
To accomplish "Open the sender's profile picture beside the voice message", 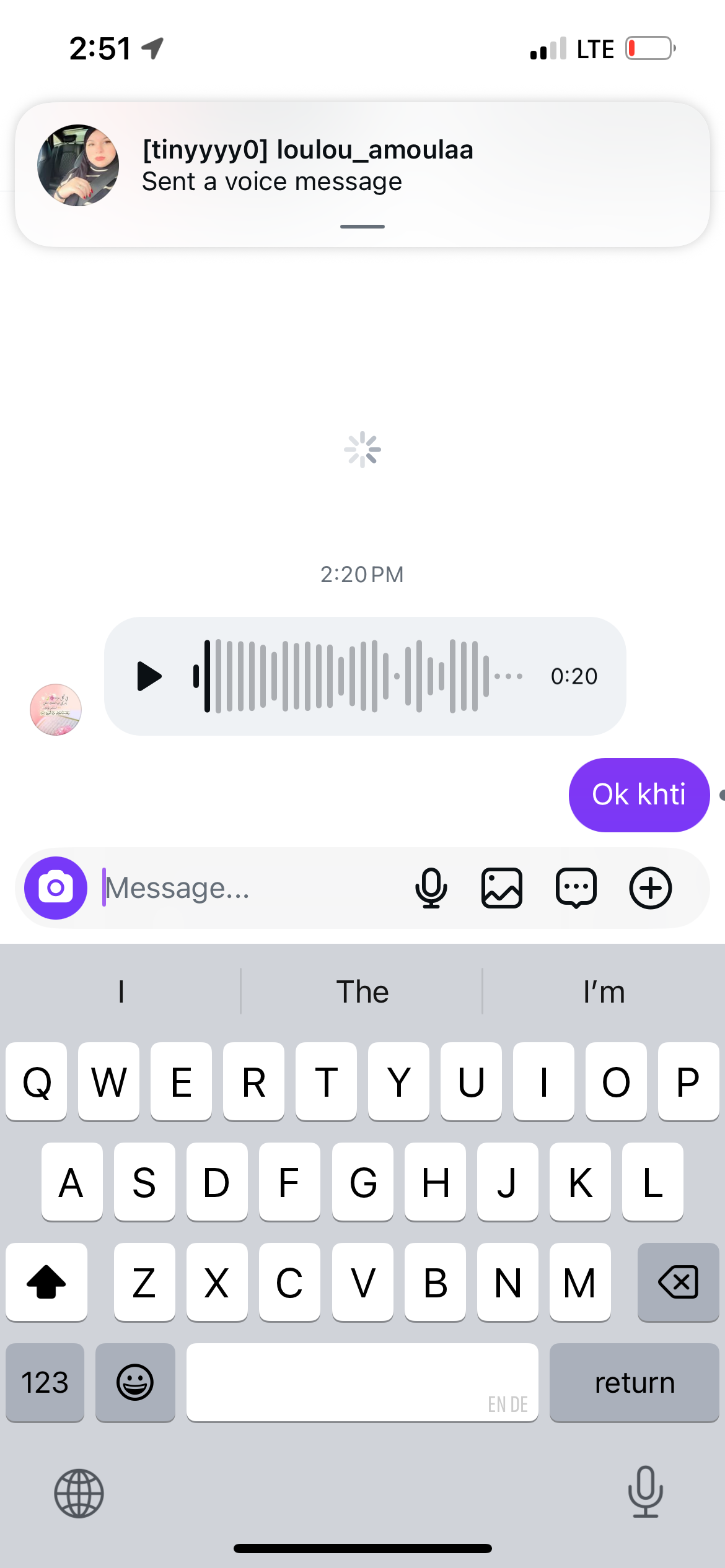I will [x=56, y=710].
